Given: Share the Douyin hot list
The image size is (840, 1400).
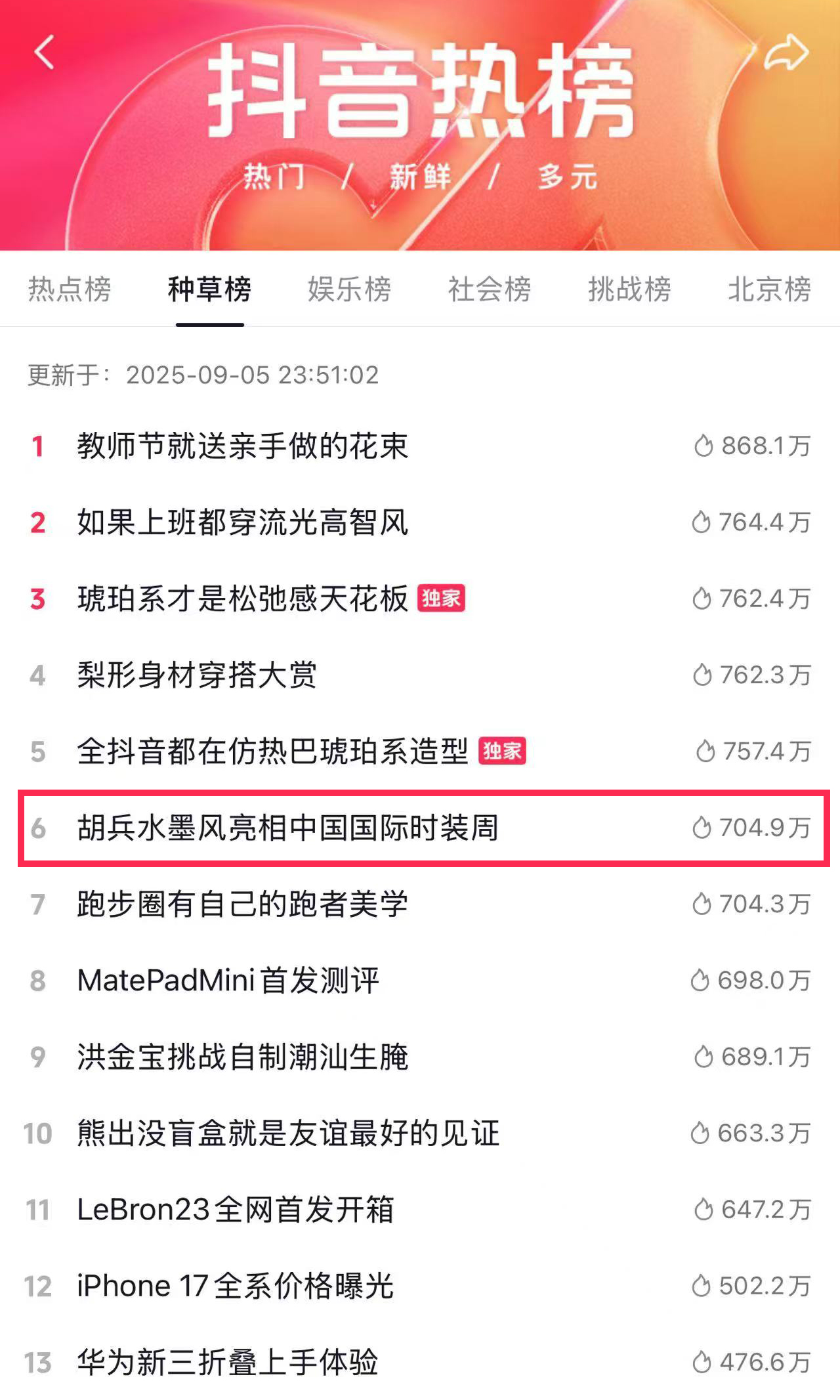Looking at the screenshot, I should 786,53.
